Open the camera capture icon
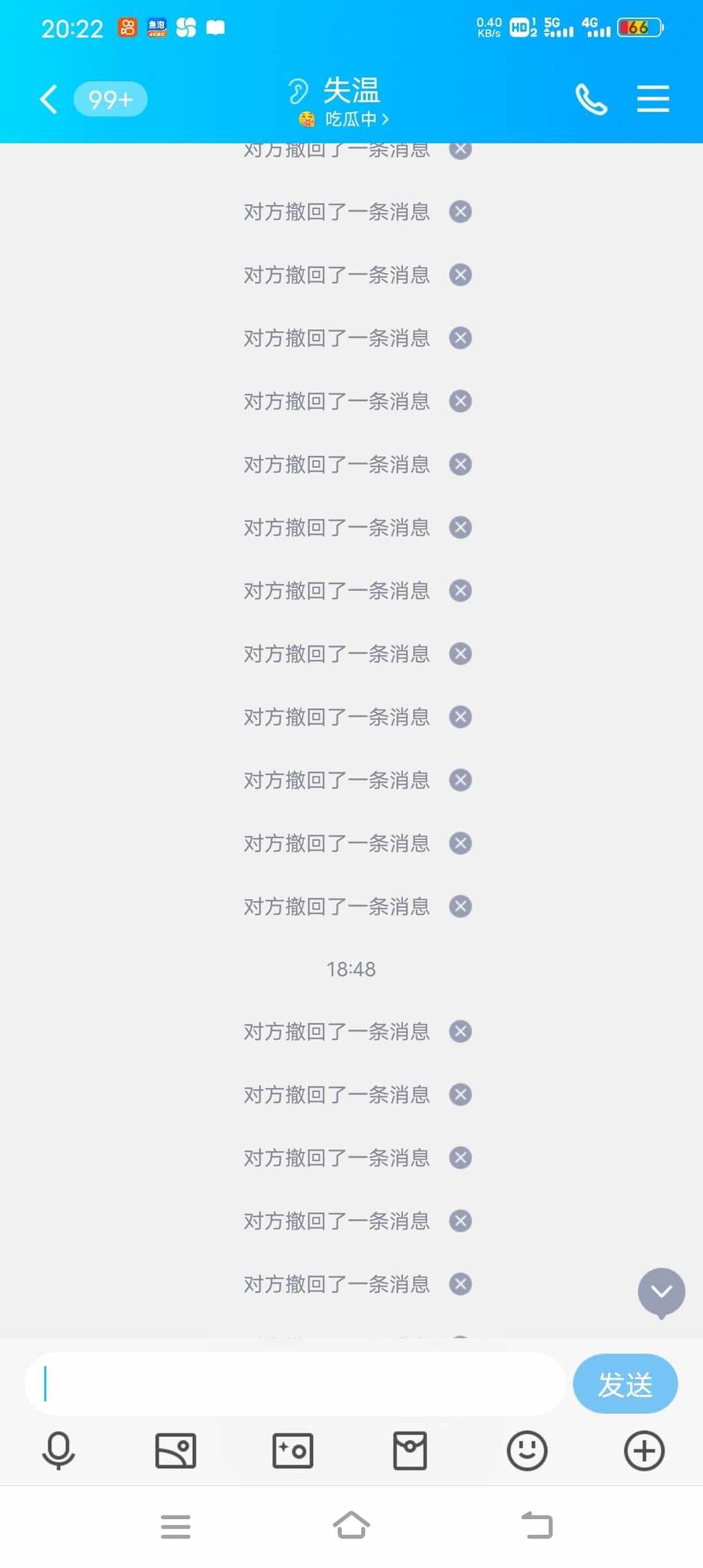Screen dimensions: 703x1568 click(x=293, y=1451)
